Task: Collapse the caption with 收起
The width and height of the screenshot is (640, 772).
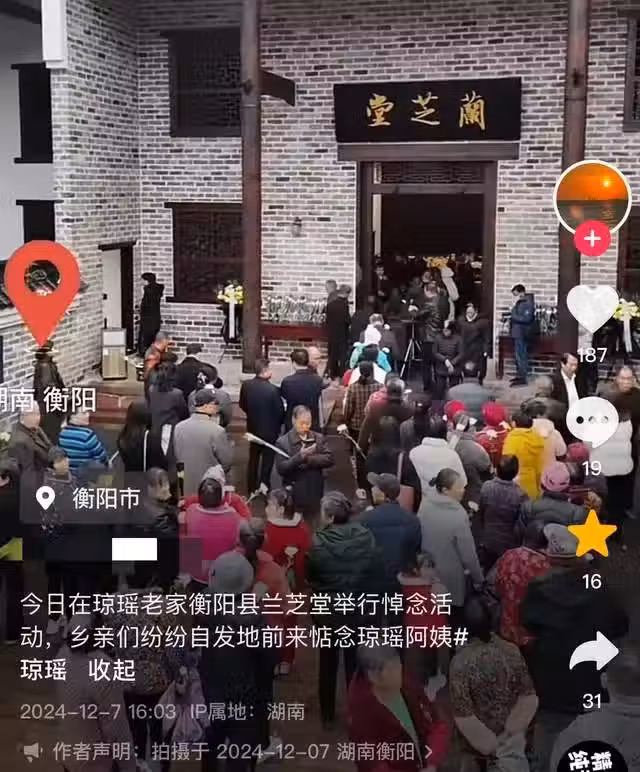Action: pyautogui.click(x=111, y=670)
